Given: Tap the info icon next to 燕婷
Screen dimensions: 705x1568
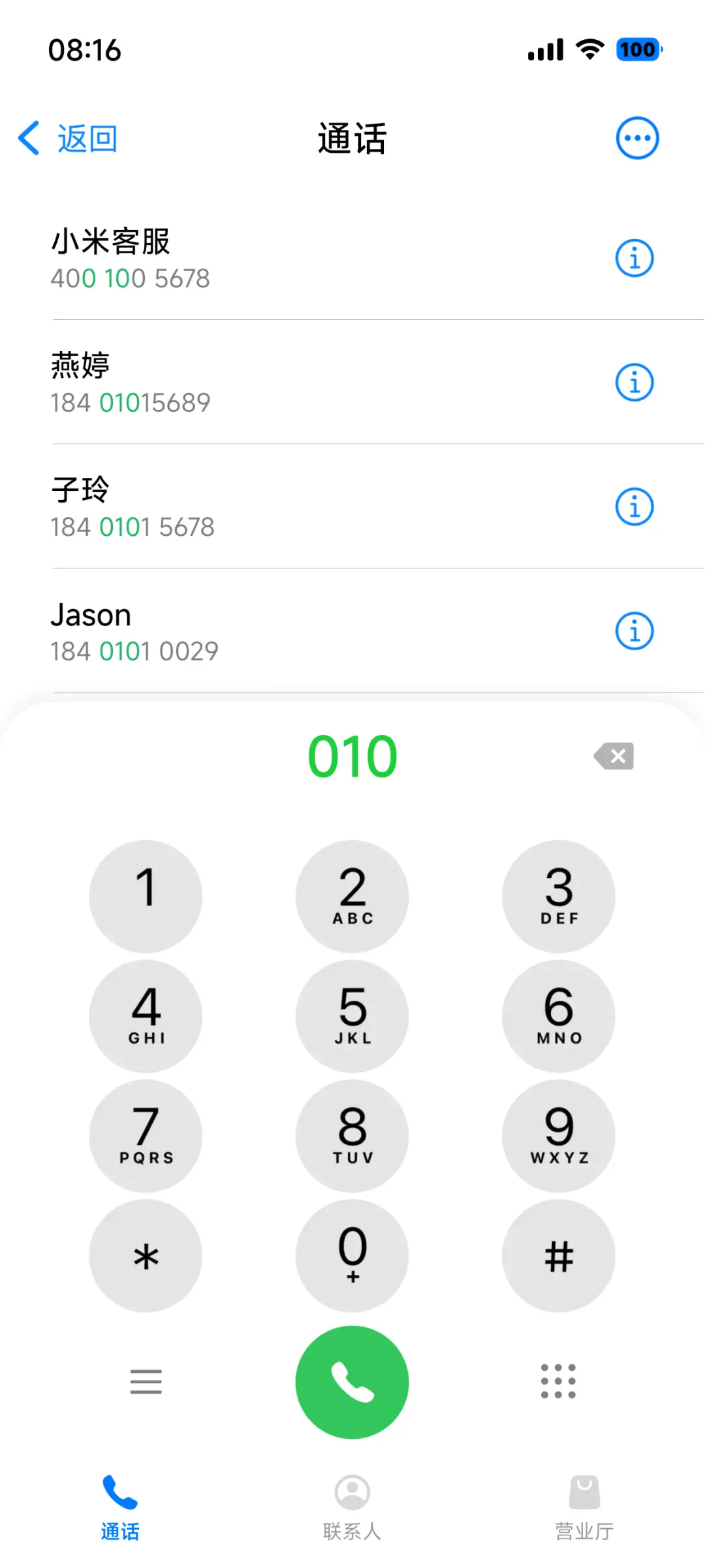Looking at the screenshot, I should click(634, 383).
